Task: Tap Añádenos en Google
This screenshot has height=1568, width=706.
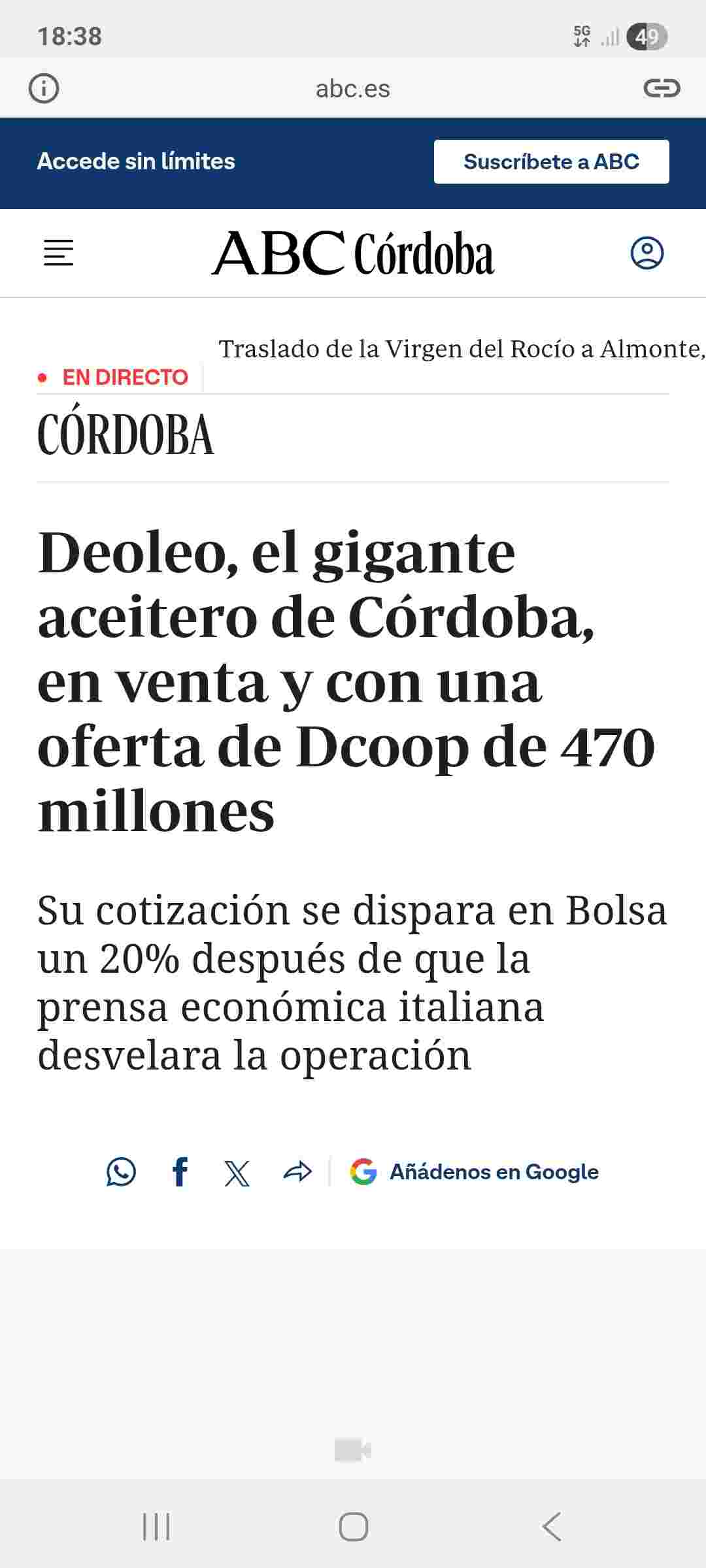Action: tap(475, 1172)
